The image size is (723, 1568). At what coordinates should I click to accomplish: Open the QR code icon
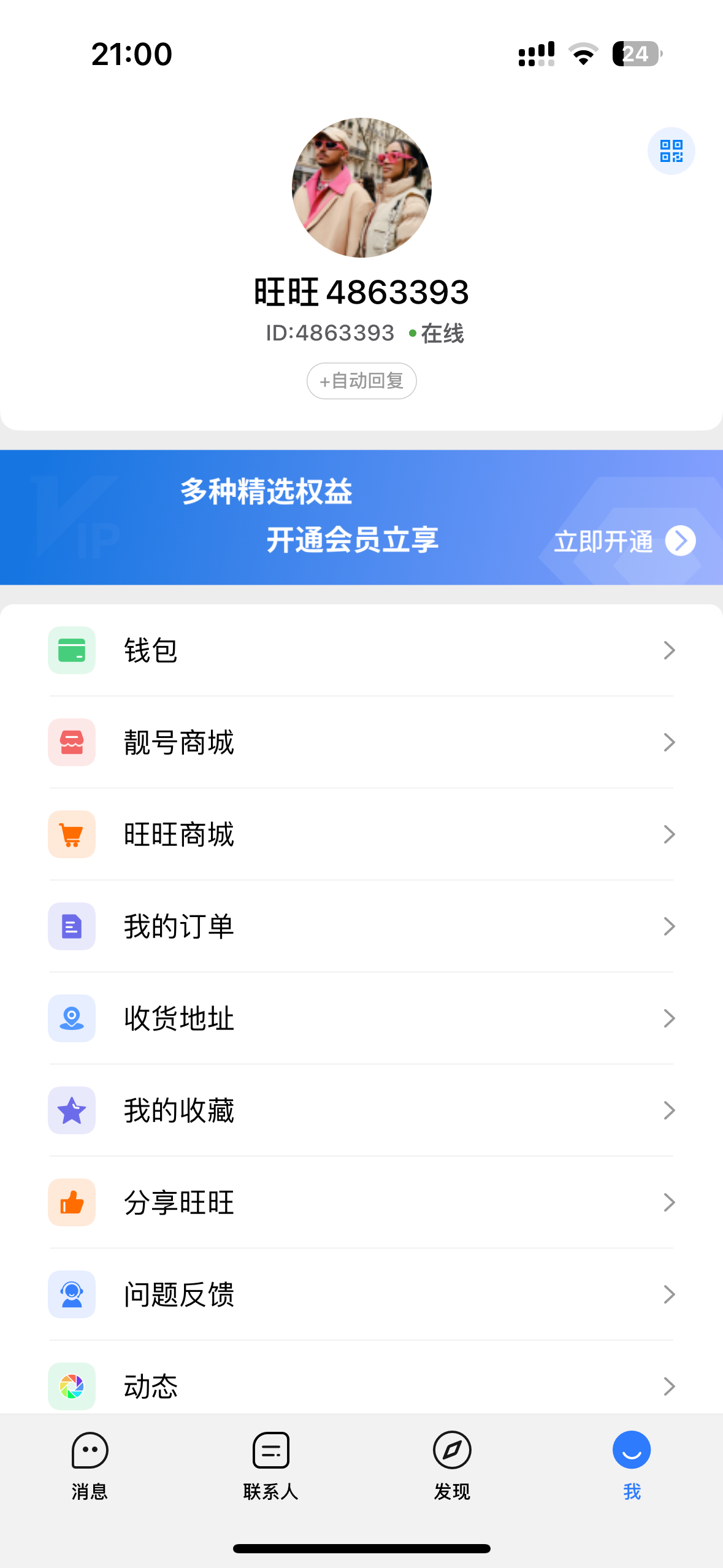tap(671, 151)
